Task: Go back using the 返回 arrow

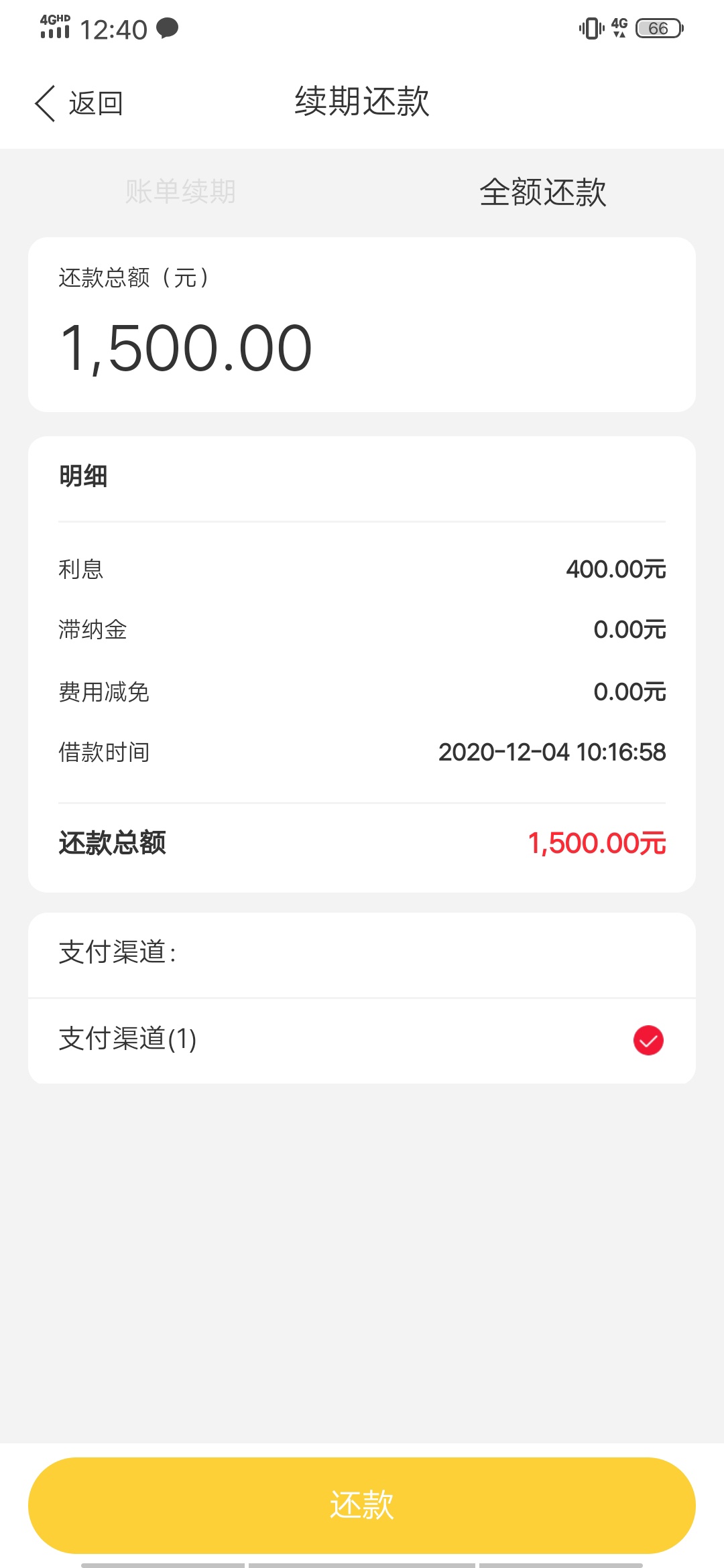Action: pyautogui.click(x=78, y=104)
